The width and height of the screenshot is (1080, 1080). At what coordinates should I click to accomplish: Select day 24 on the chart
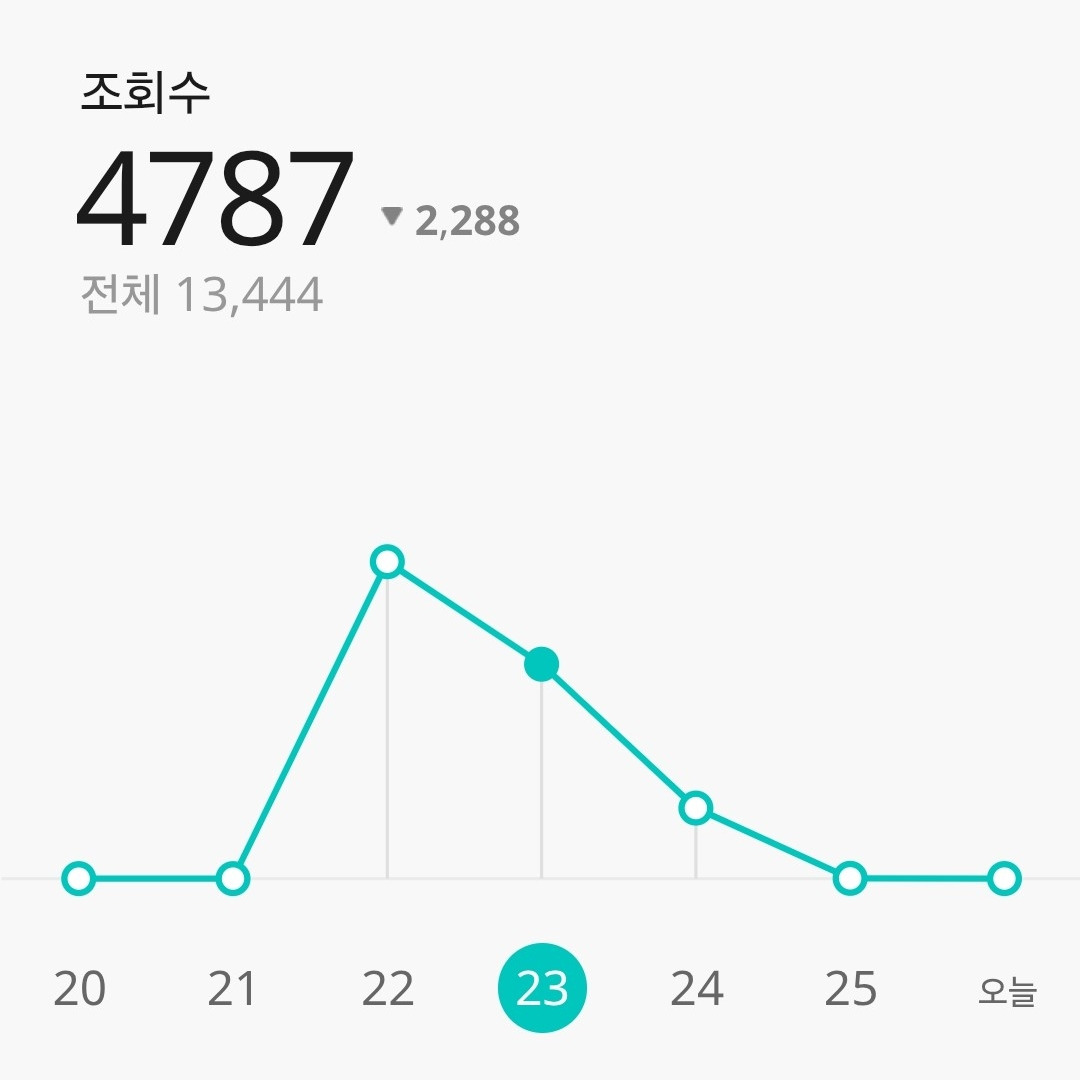coord(696,988)
